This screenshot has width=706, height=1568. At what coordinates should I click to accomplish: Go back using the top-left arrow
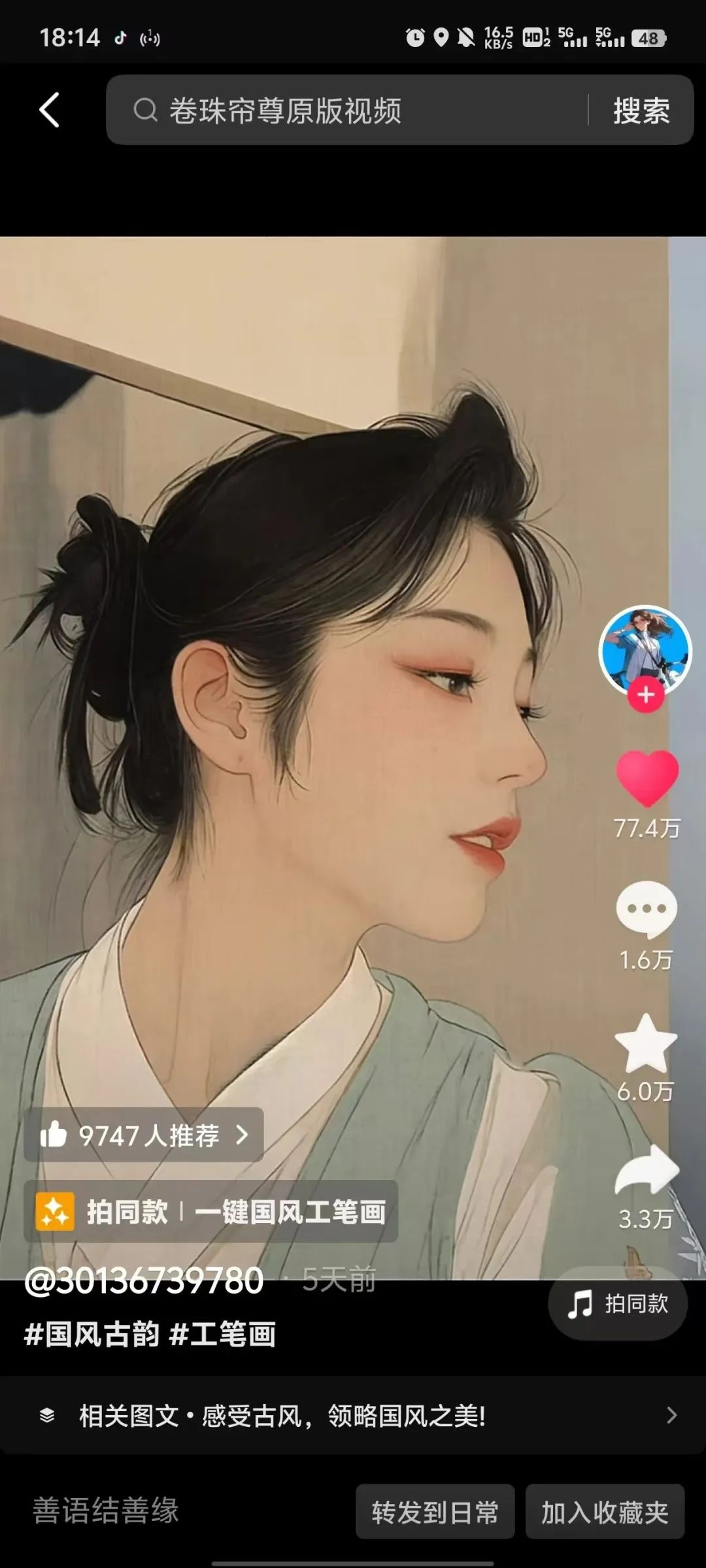click(50, 109)
